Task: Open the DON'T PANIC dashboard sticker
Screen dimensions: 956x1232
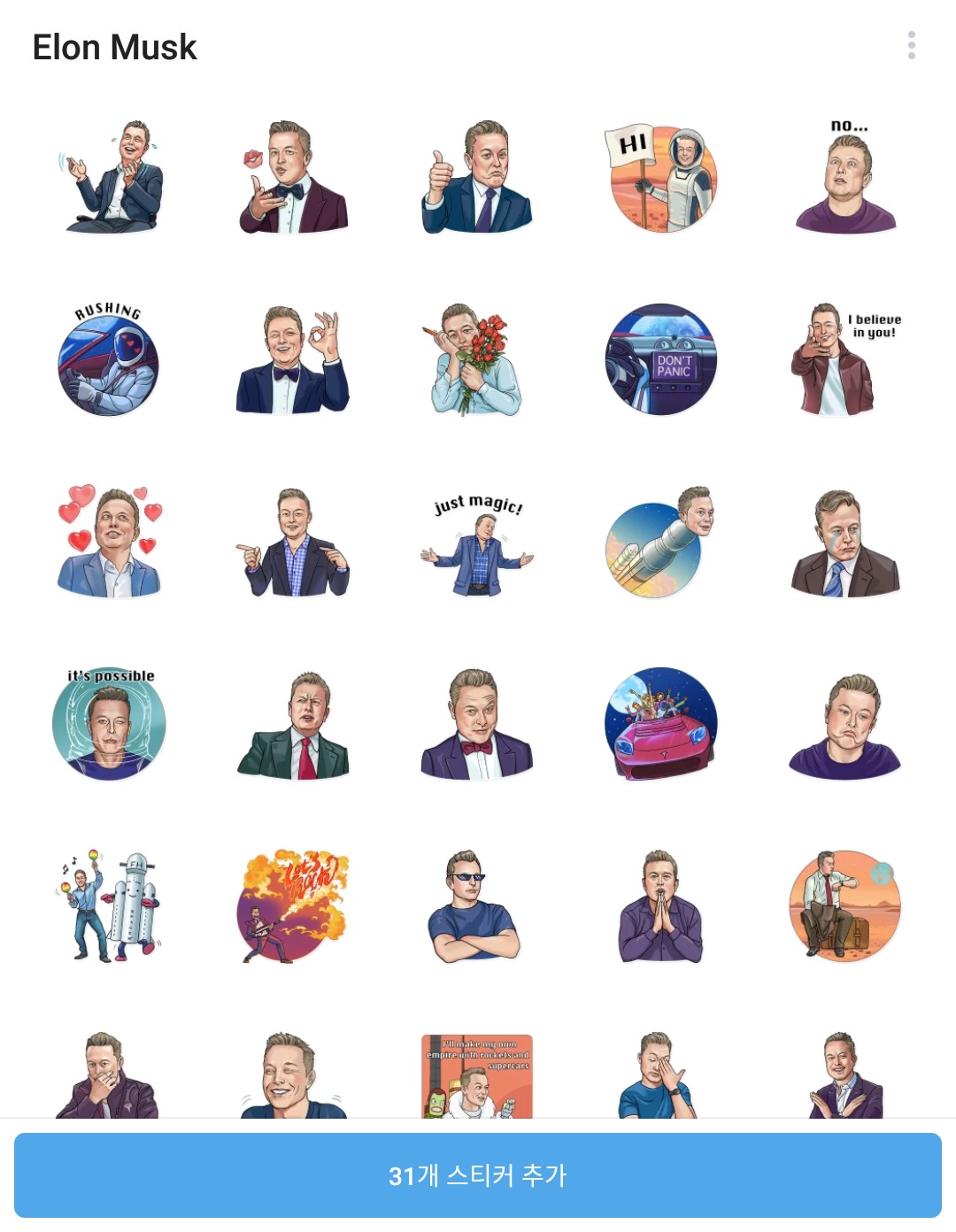Action: tap(661, 360)
